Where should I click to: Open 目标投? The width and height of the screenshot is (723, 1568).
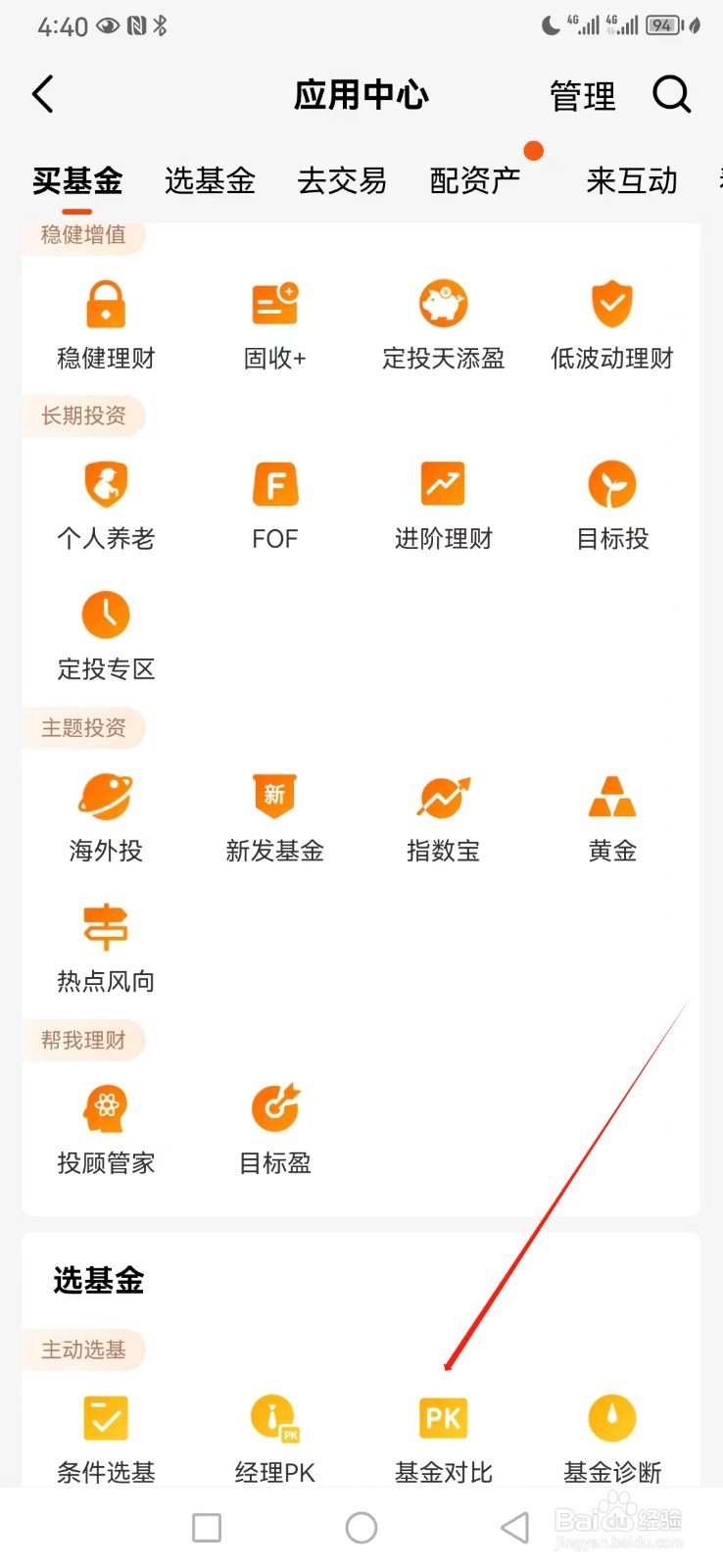click(612, 506)
